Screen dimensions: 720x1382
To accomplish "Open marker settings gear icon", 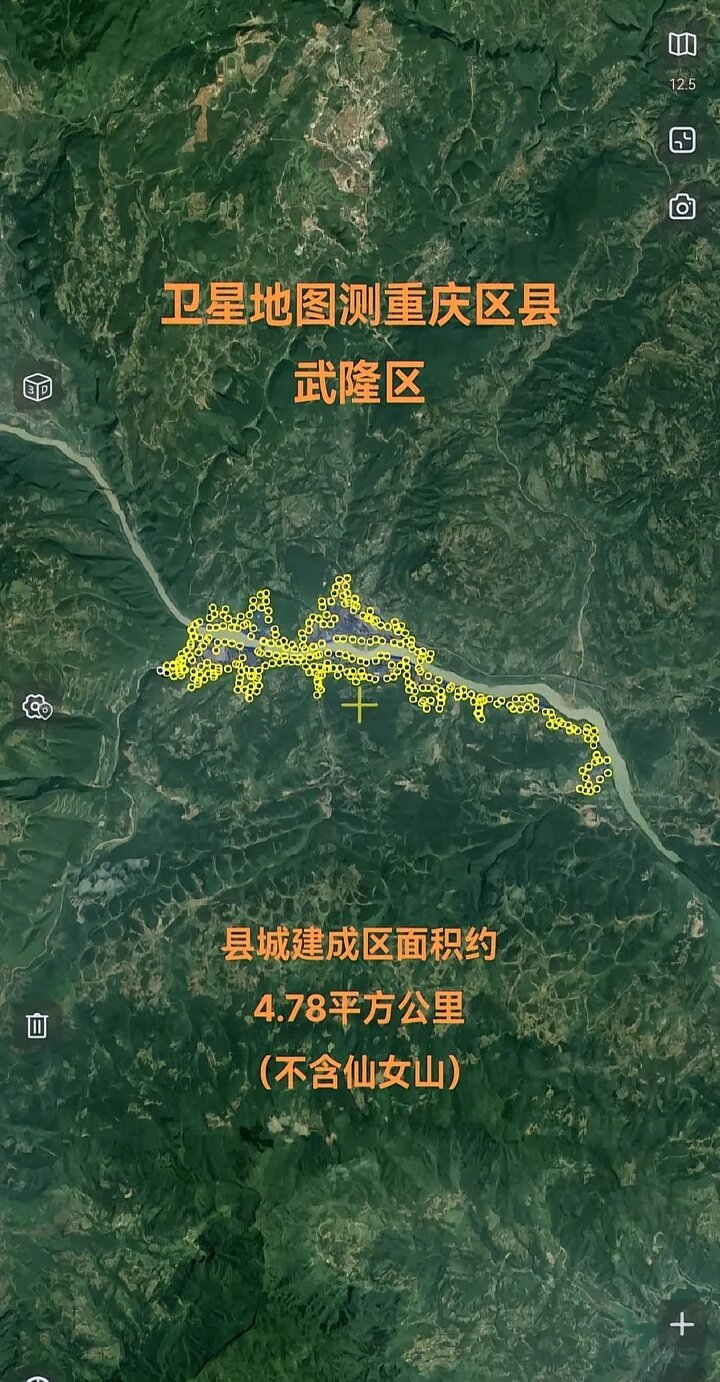I will 37,707.
